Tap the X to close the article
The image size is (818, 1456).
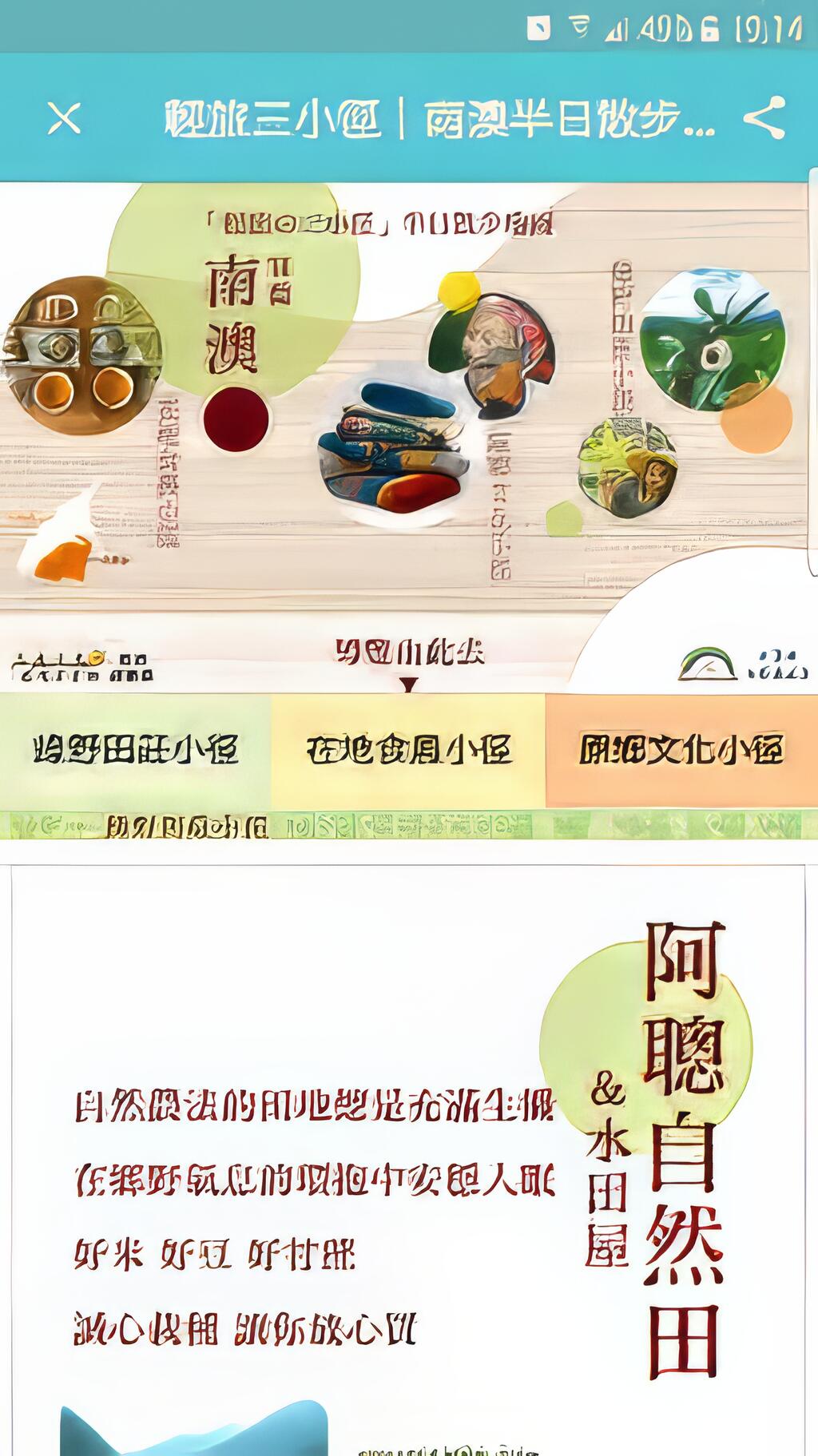point(64,121)
